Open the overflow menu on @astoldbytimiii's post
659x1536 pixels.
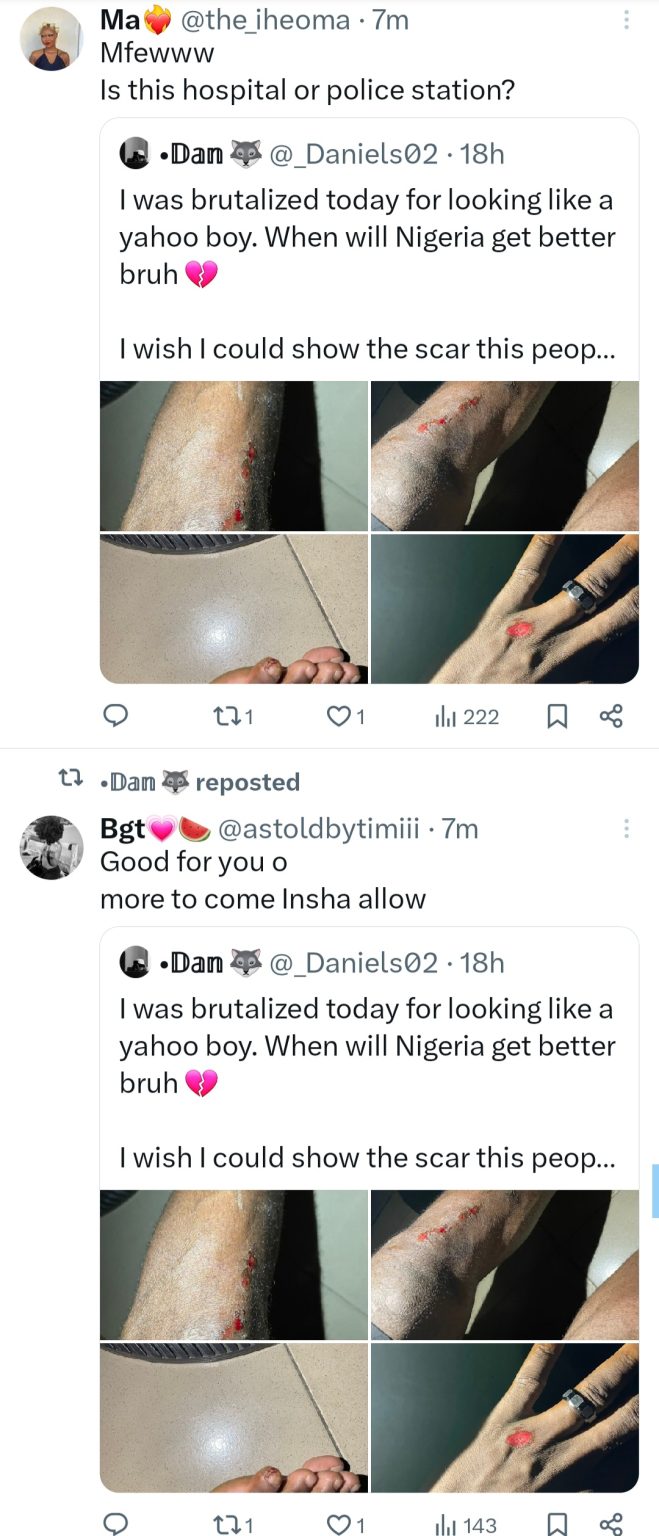click(627, 829)
